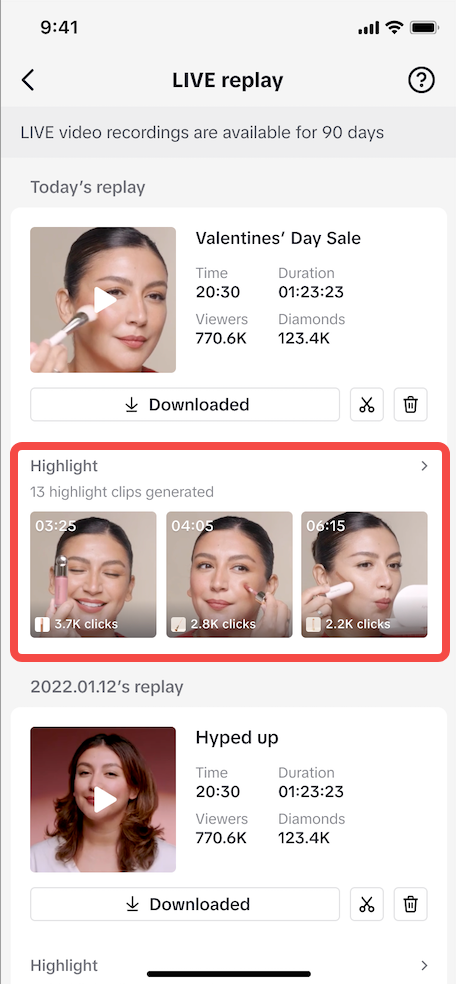This screenshot has width=456, height=984.
Task: Delete the Valentines' Day Sale replay
Action: (x=411, y=405)
